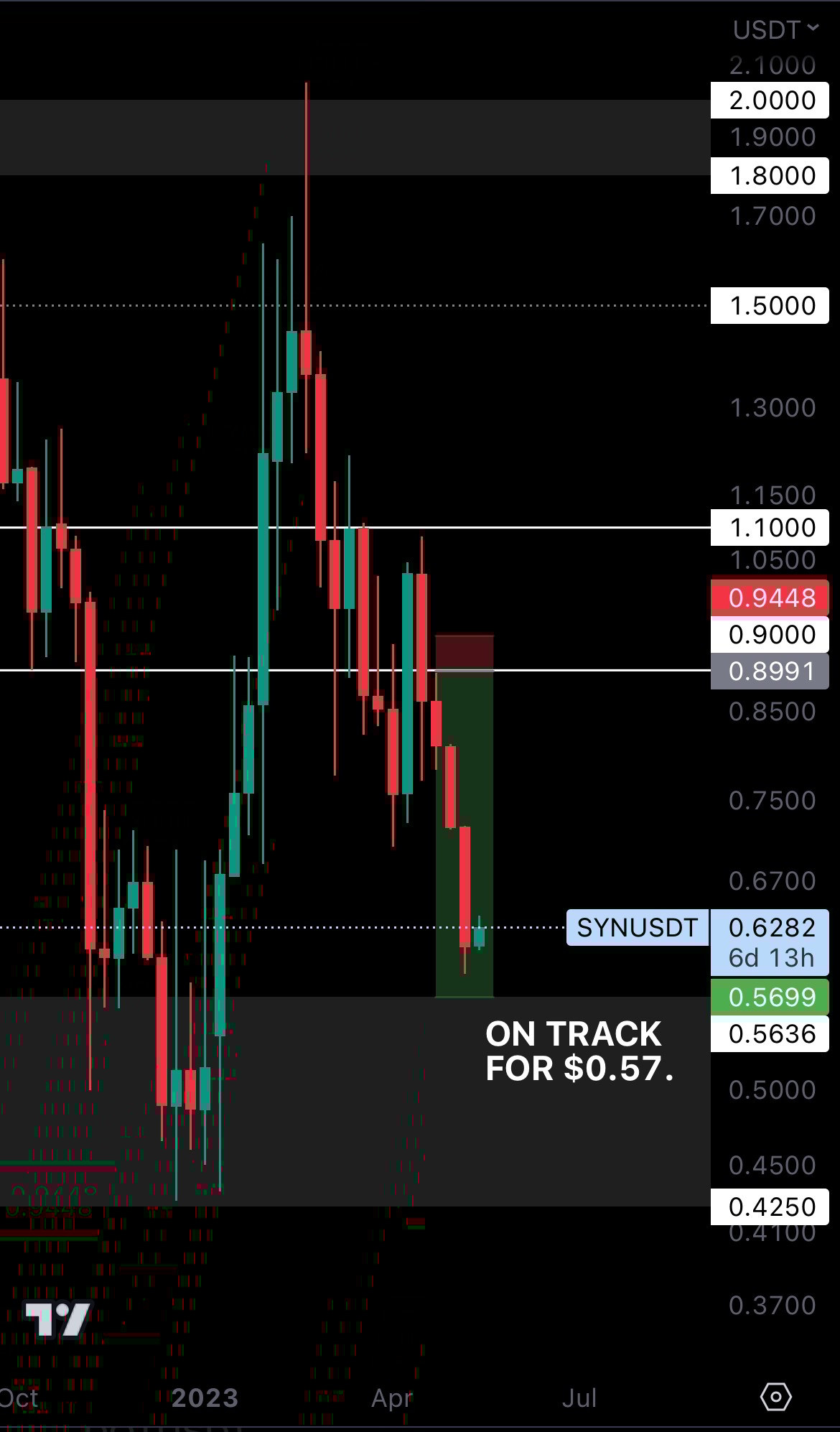The image size is (840, 1432).
Task: Open chart settings gear icon
Action: 775,1397
